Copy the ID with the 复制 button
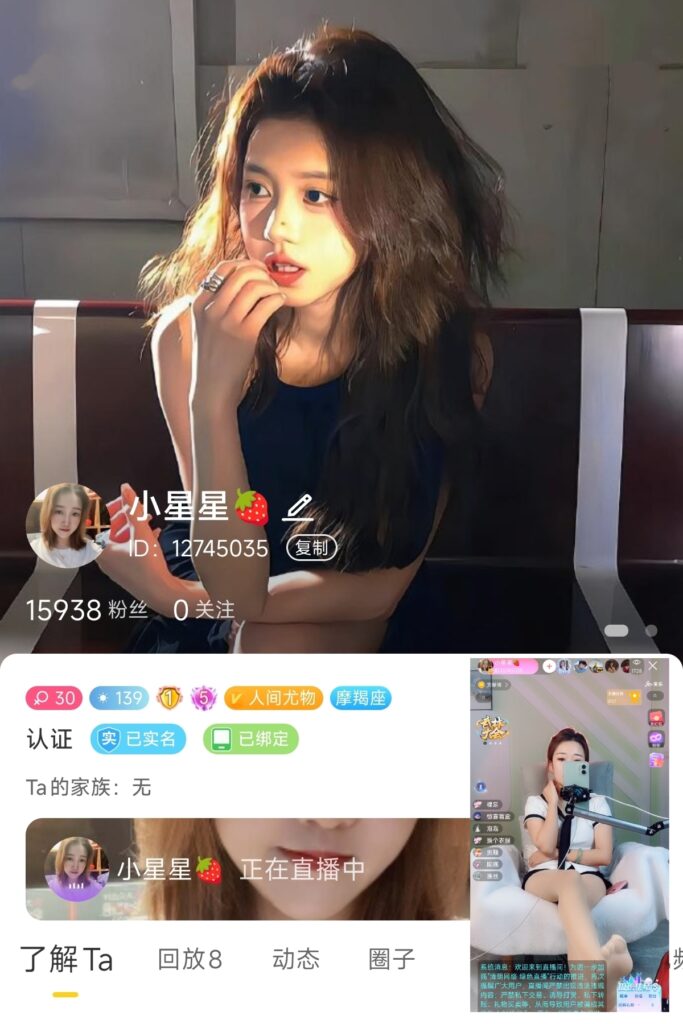Image resolution: width=683 pixels, height=1024 pixels. [x=311, y=548]
